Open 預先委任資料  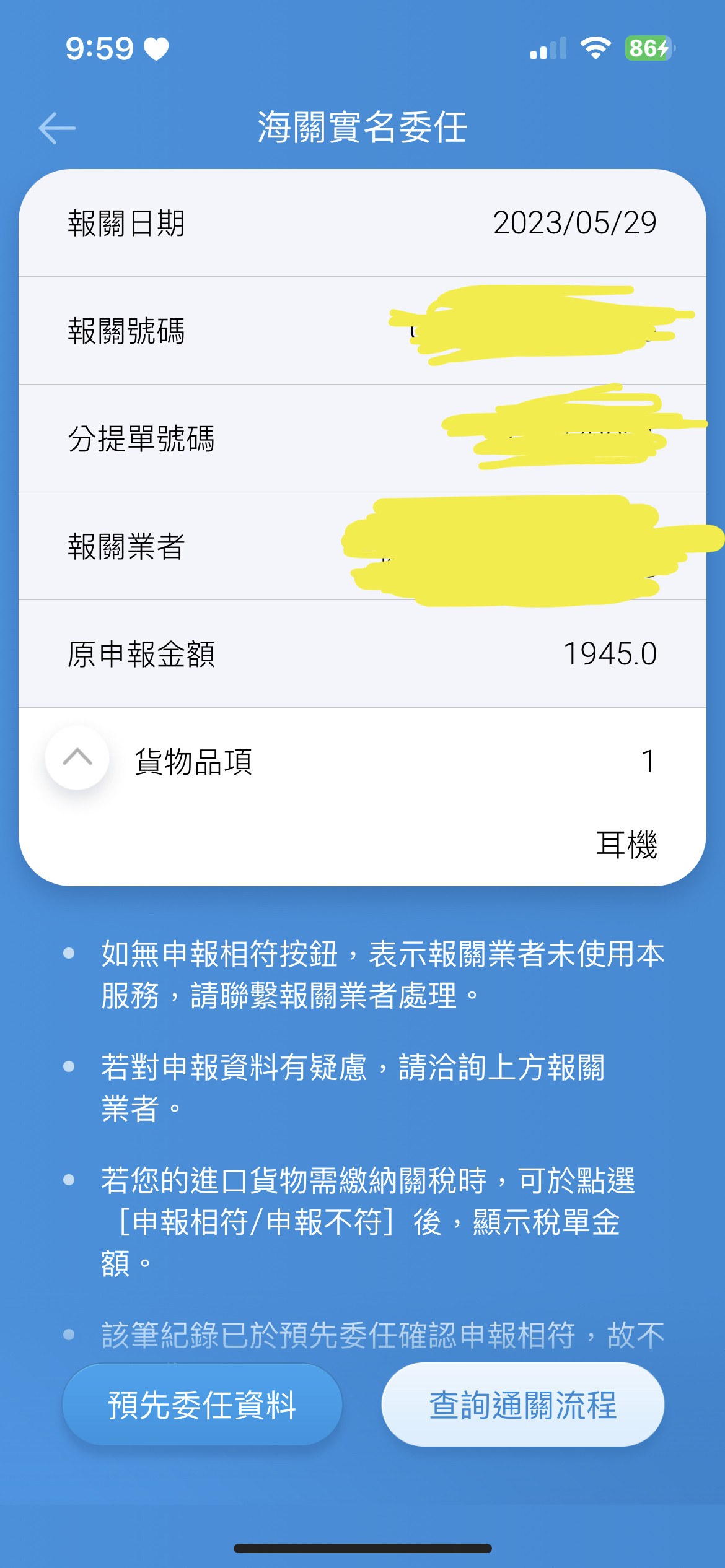[203, 1405]
